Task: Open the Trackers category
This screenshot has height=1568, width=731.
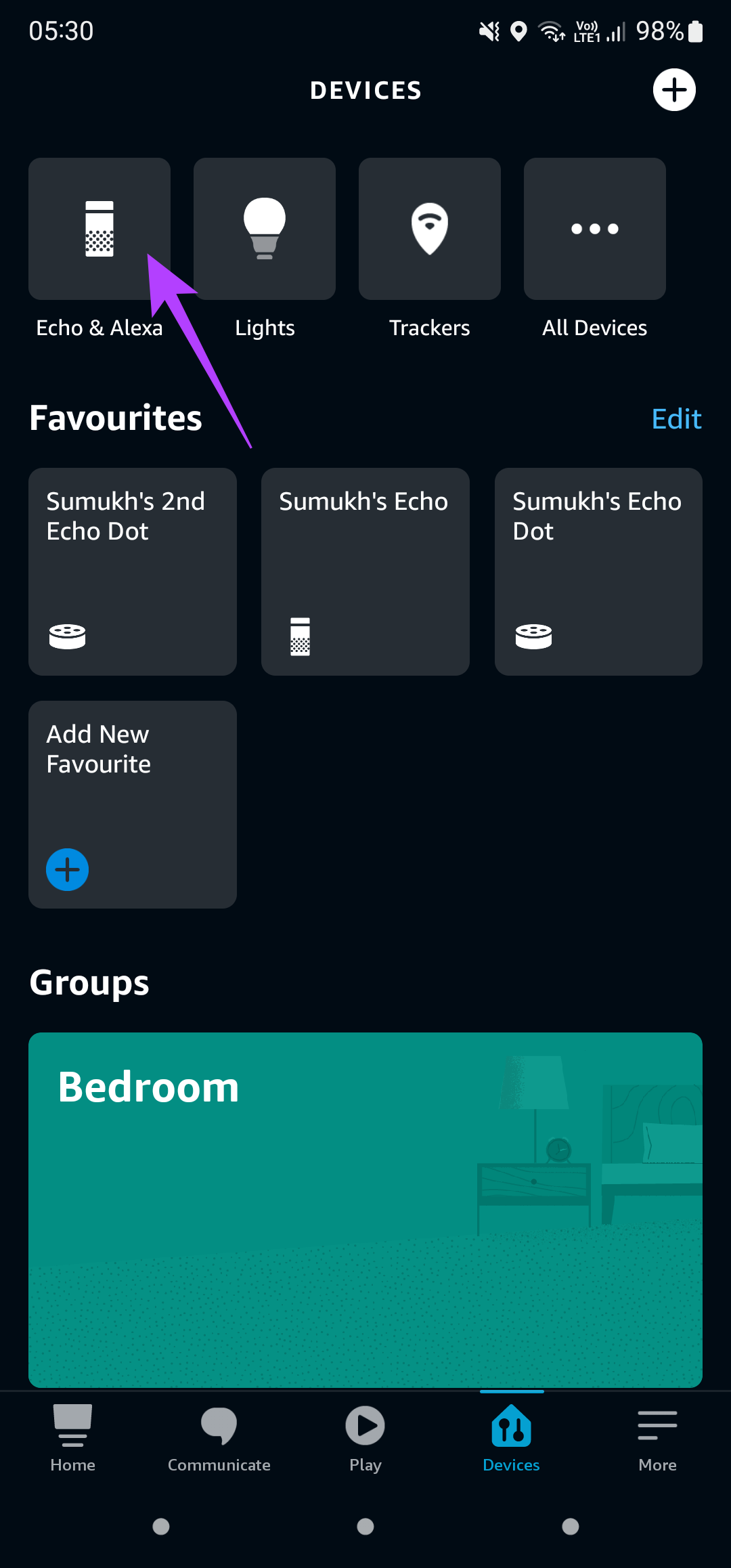Action: pos(430,229)
